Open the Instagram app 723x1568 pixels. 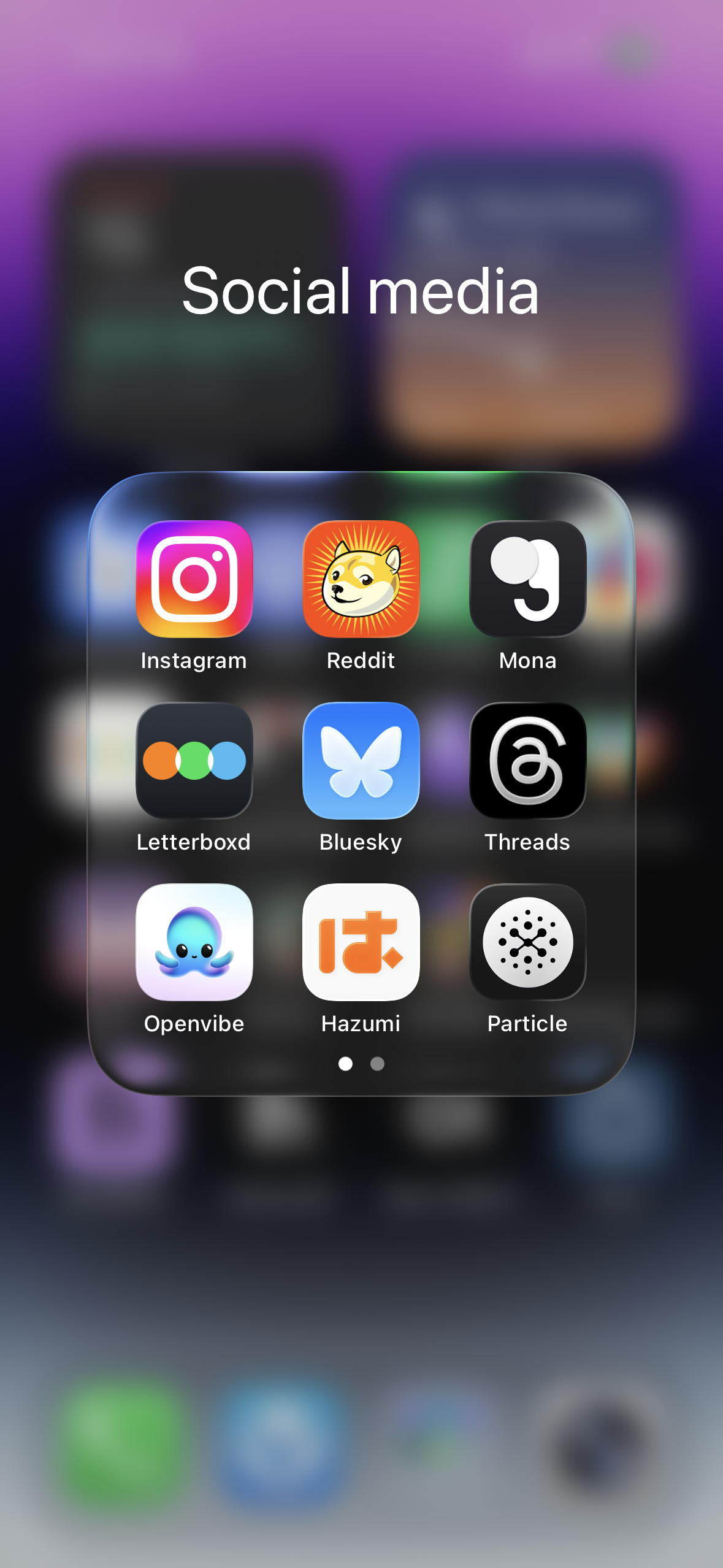pyautogui.click(x=194, y=579)
